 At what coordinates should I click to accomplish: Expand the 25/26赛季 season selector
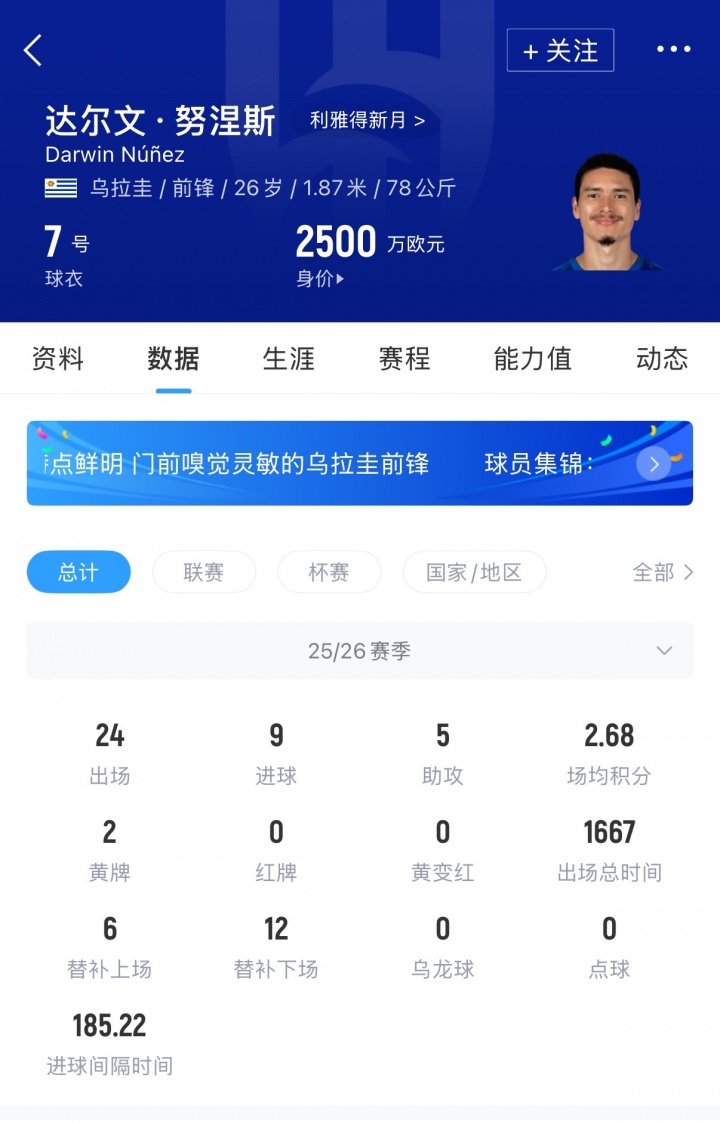point(360,651)
